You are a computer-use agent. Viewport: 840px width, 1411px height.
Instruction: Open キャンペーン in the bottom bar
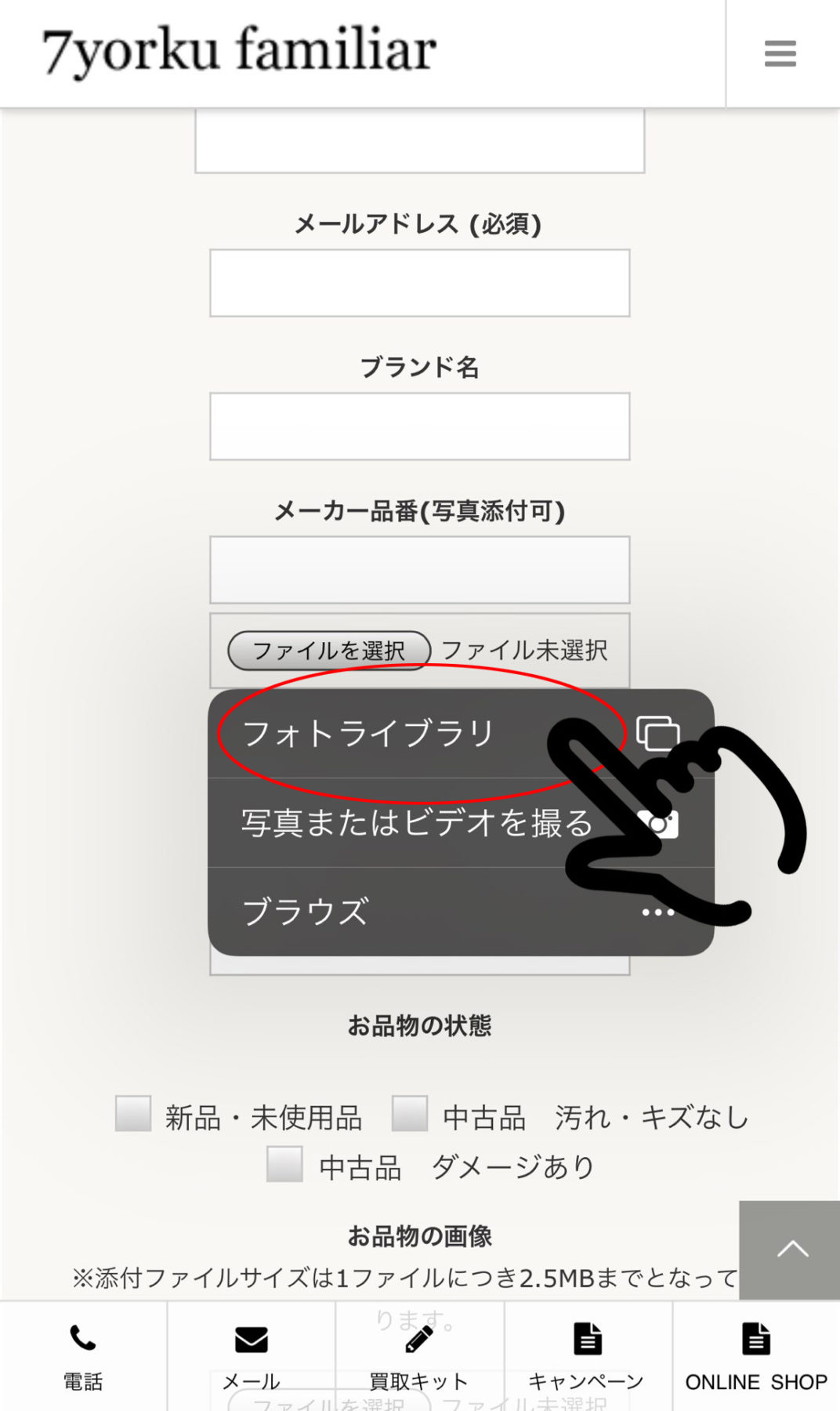[588, 1357]
